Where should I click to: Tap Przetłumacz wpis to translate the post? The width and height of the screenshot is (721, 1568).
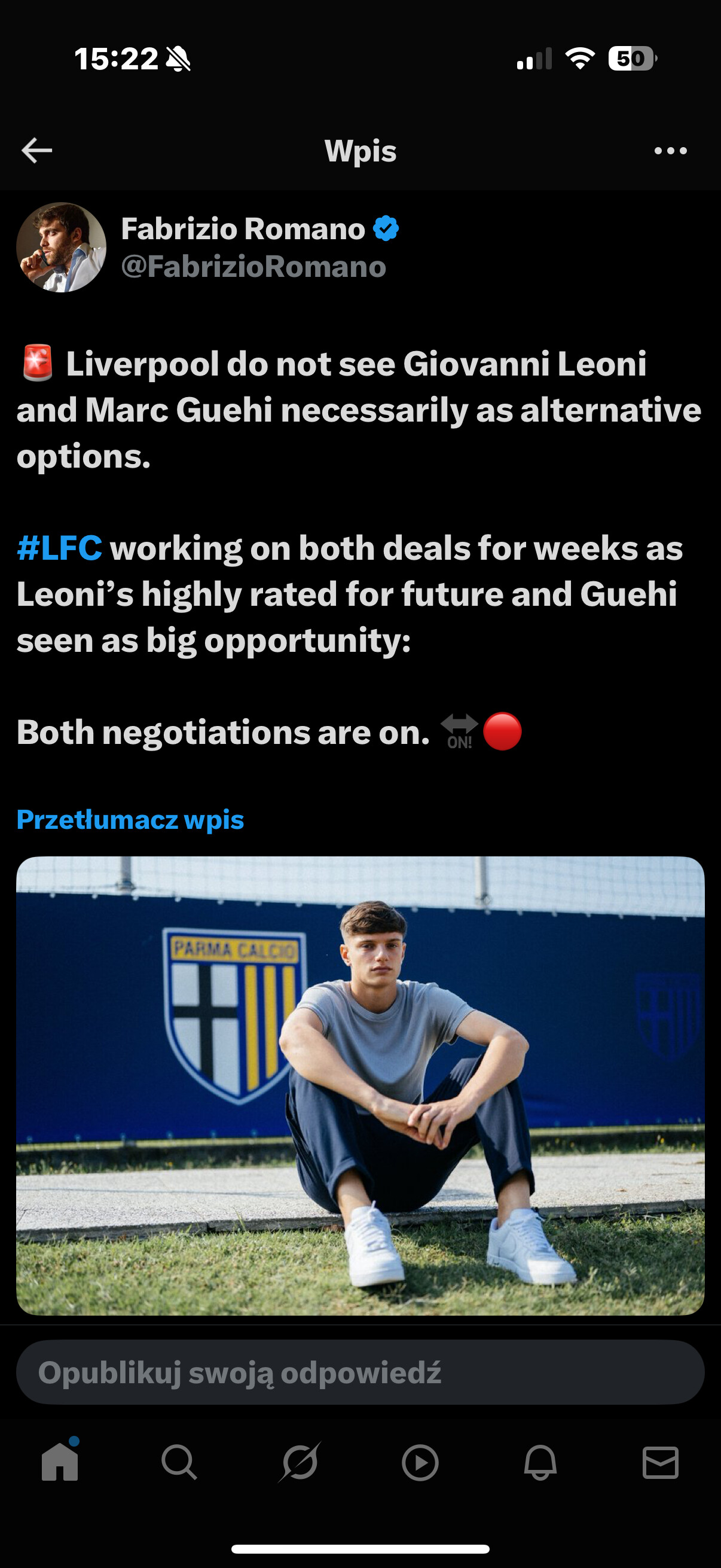[130, 819]
